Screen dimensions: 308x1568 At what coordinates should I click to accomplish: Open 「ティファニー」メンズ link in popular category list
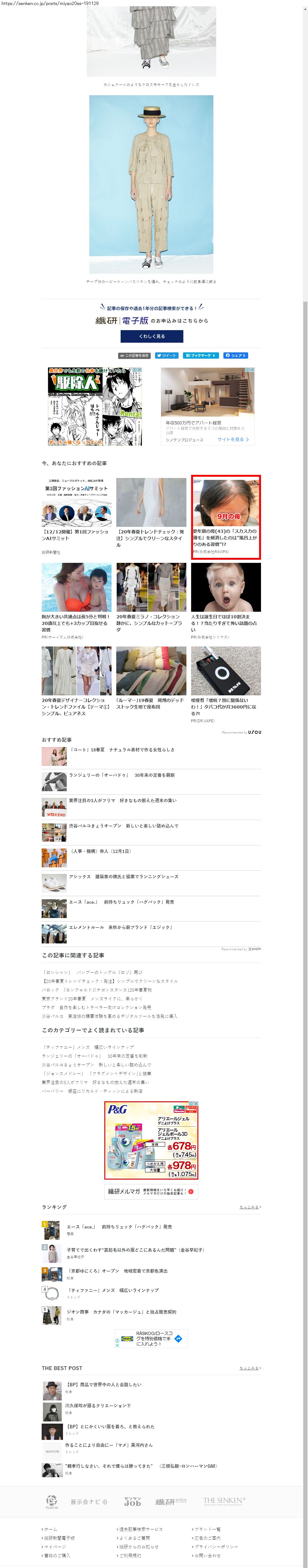pos(88,1047)
